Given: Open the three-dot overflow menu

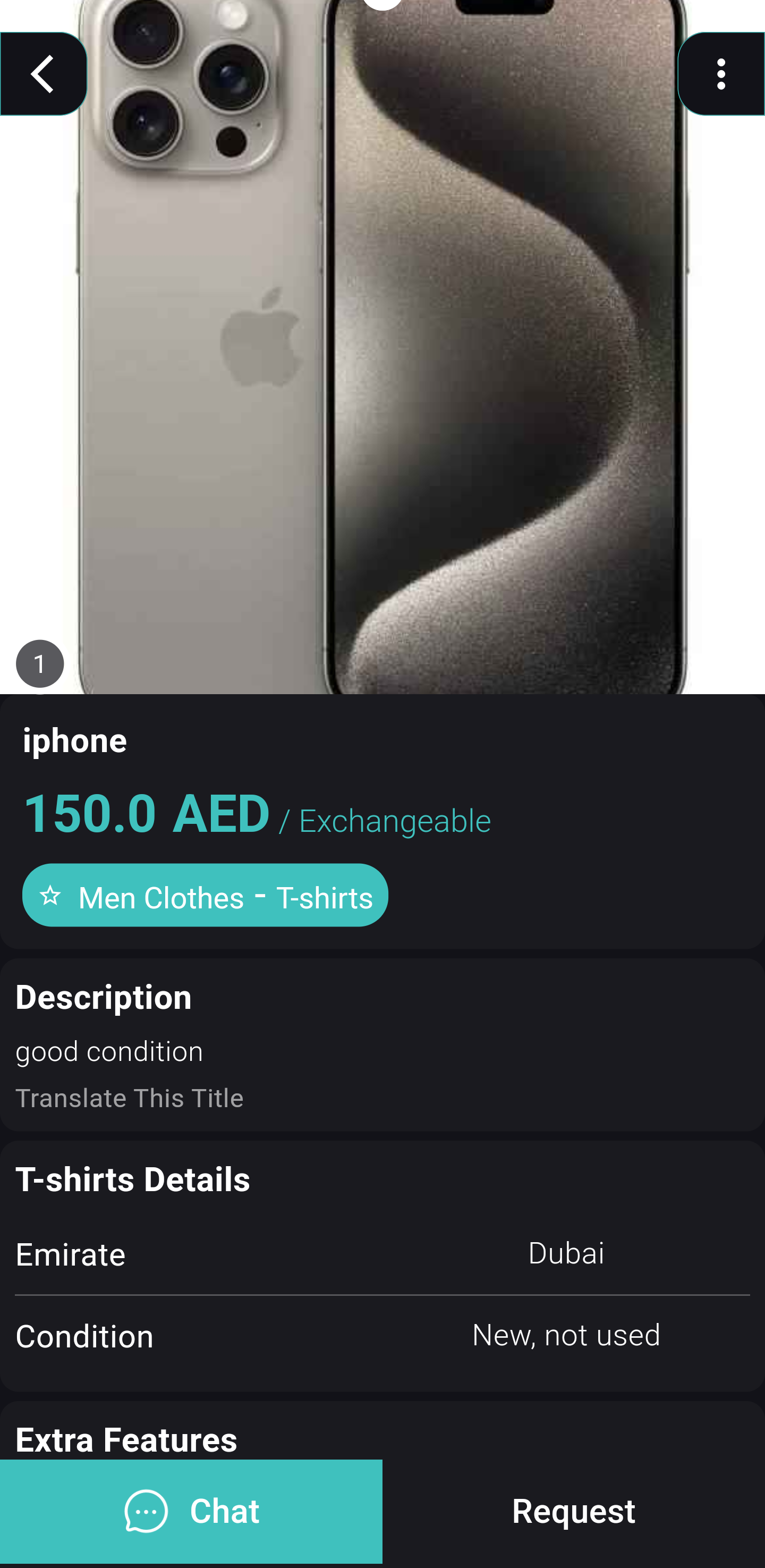Looking at the screenshot, I should point(720,74).
